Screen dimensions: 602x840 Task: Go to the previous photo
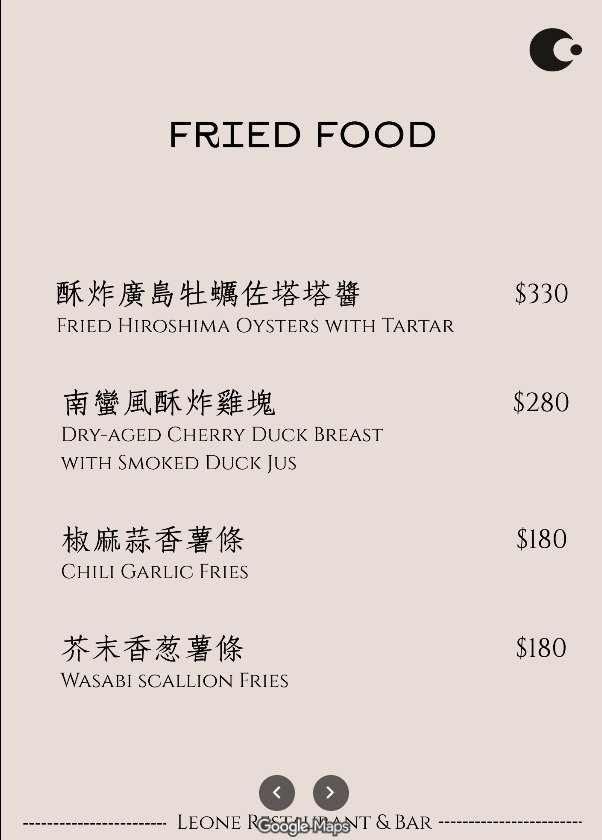pos(277,793)
